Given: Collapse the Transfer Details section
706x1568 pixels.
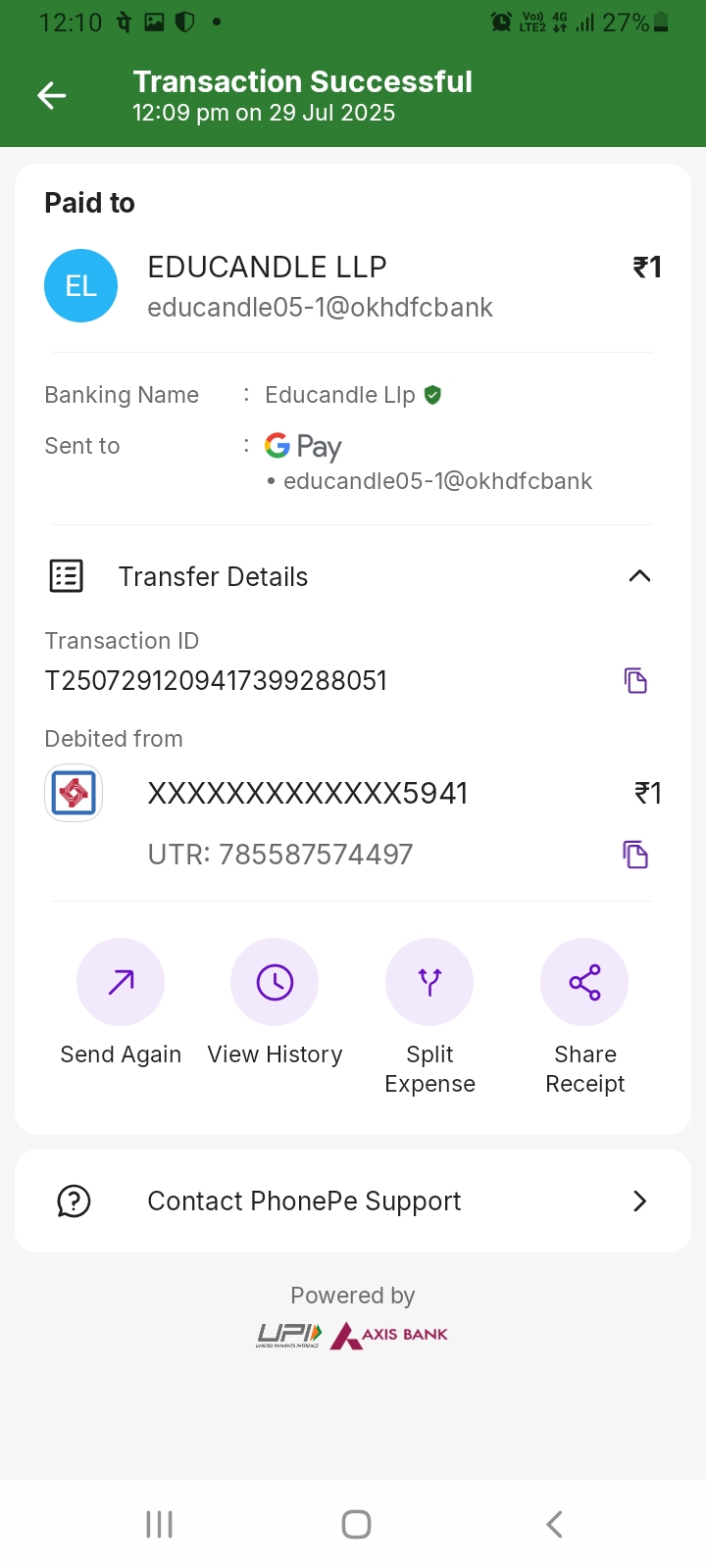Looking at the screenshot, I should tap(639, 576).
